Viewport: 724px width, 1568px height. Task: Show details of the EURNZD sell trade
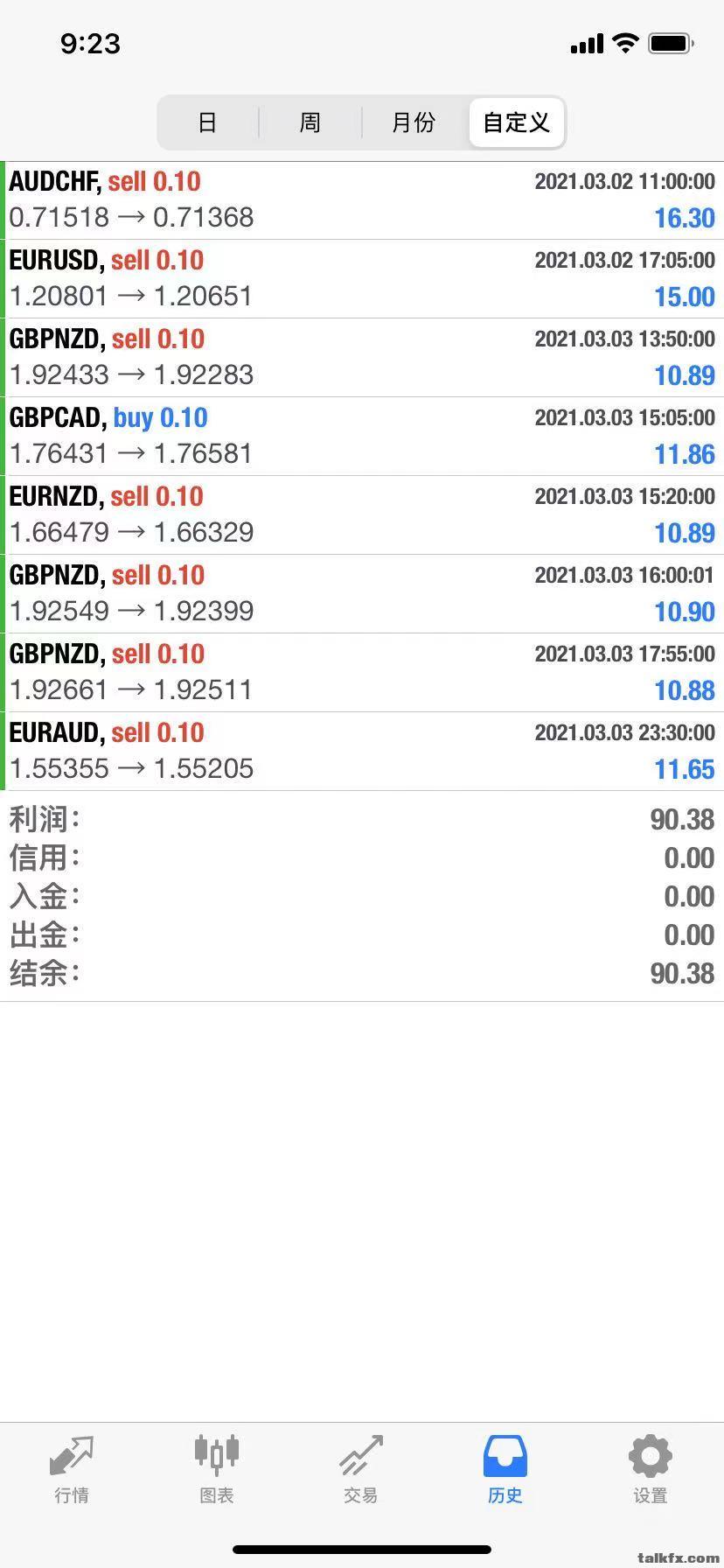[362, 515]
